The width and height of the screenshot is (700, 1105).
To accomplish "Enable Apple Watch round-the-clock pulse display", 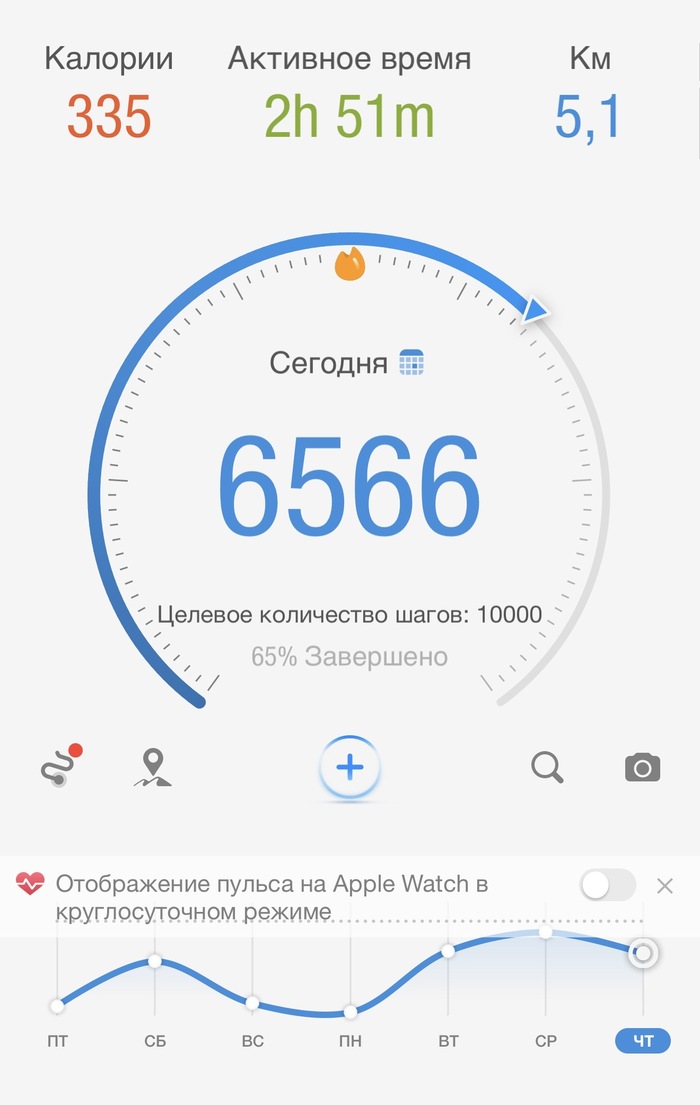I will pos(607,885).
